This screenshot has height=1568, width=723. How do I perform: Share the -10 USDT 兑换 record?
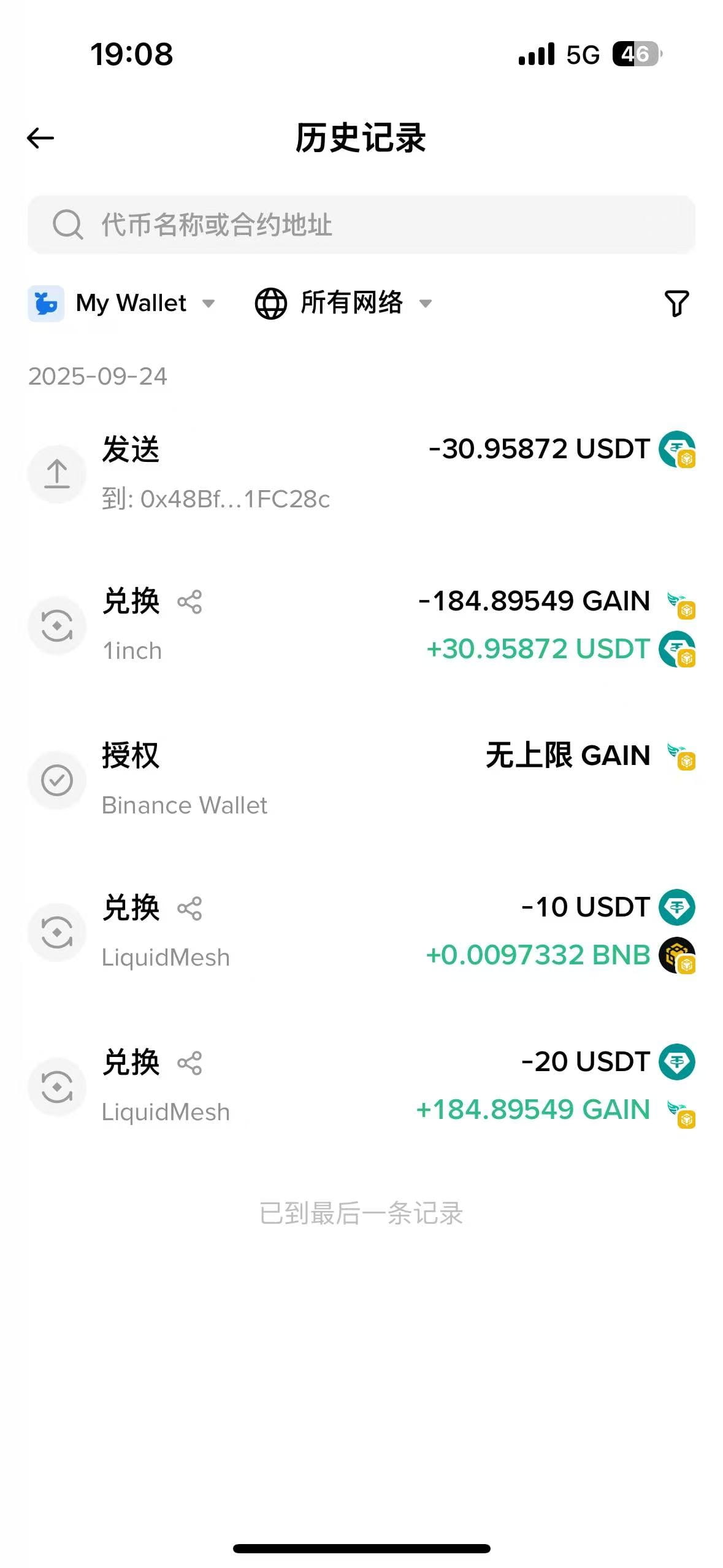(189, 909)
